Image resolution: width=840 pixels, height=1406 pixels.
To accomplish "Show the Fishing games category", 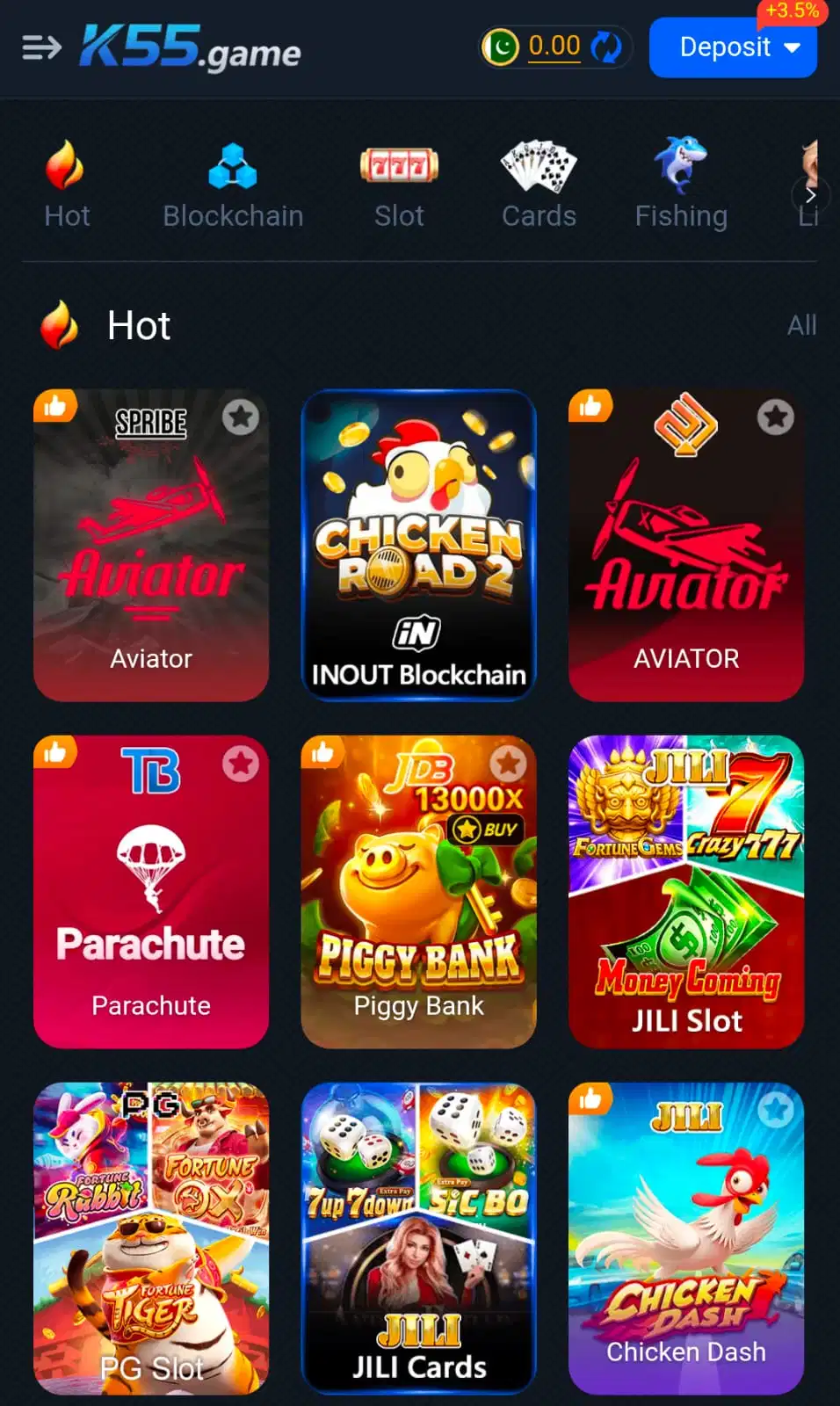I will point(681,184).
